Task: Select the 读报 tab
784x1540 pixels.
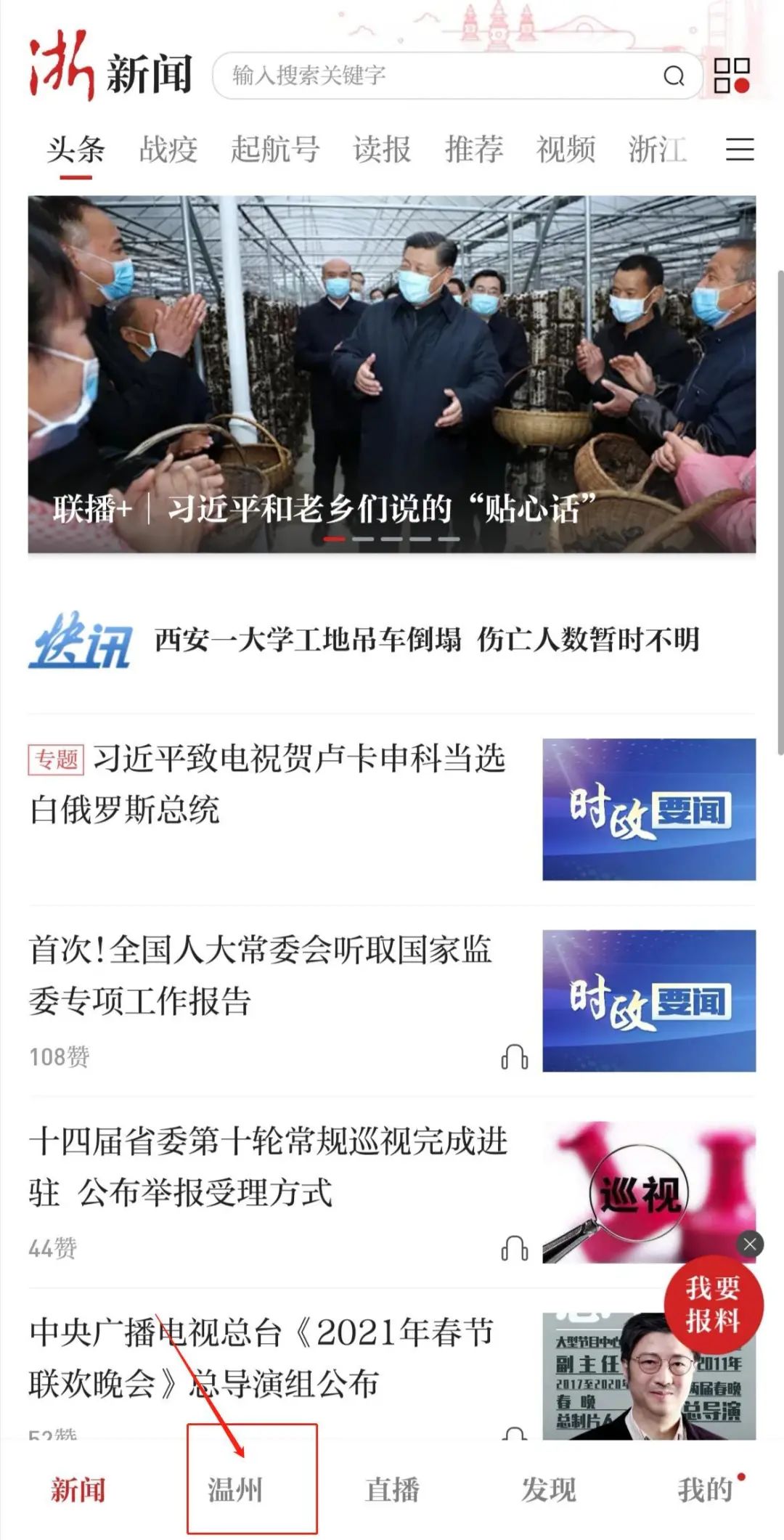Action: pos(382,150)
